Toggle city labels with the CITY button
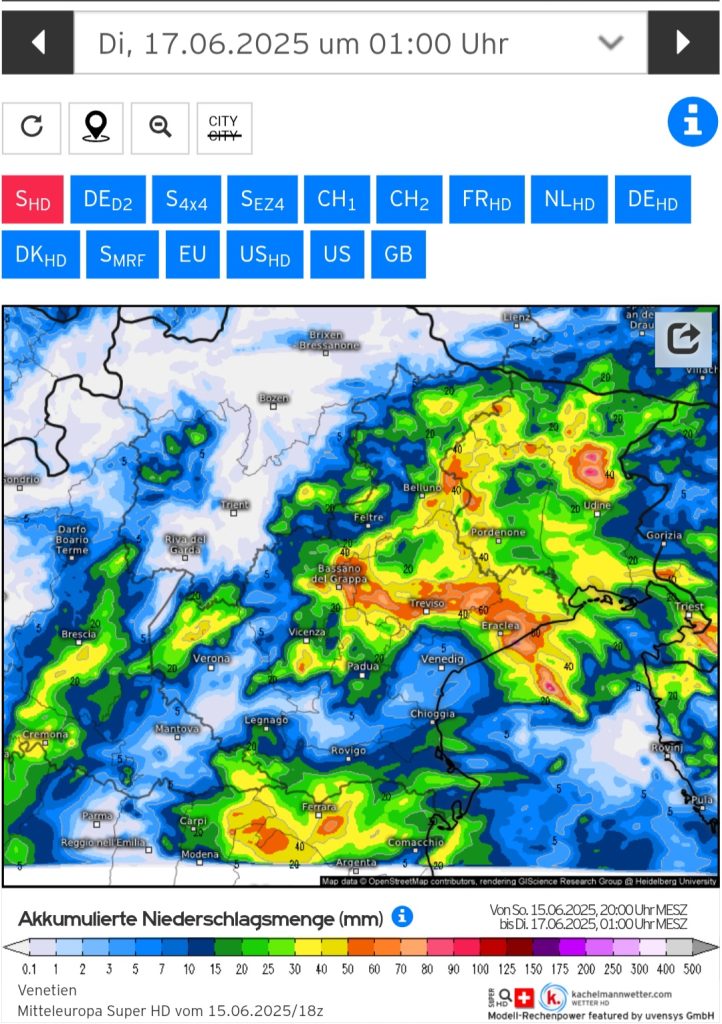The width and height of the screenshot is (722, 1024). point(225,127)
